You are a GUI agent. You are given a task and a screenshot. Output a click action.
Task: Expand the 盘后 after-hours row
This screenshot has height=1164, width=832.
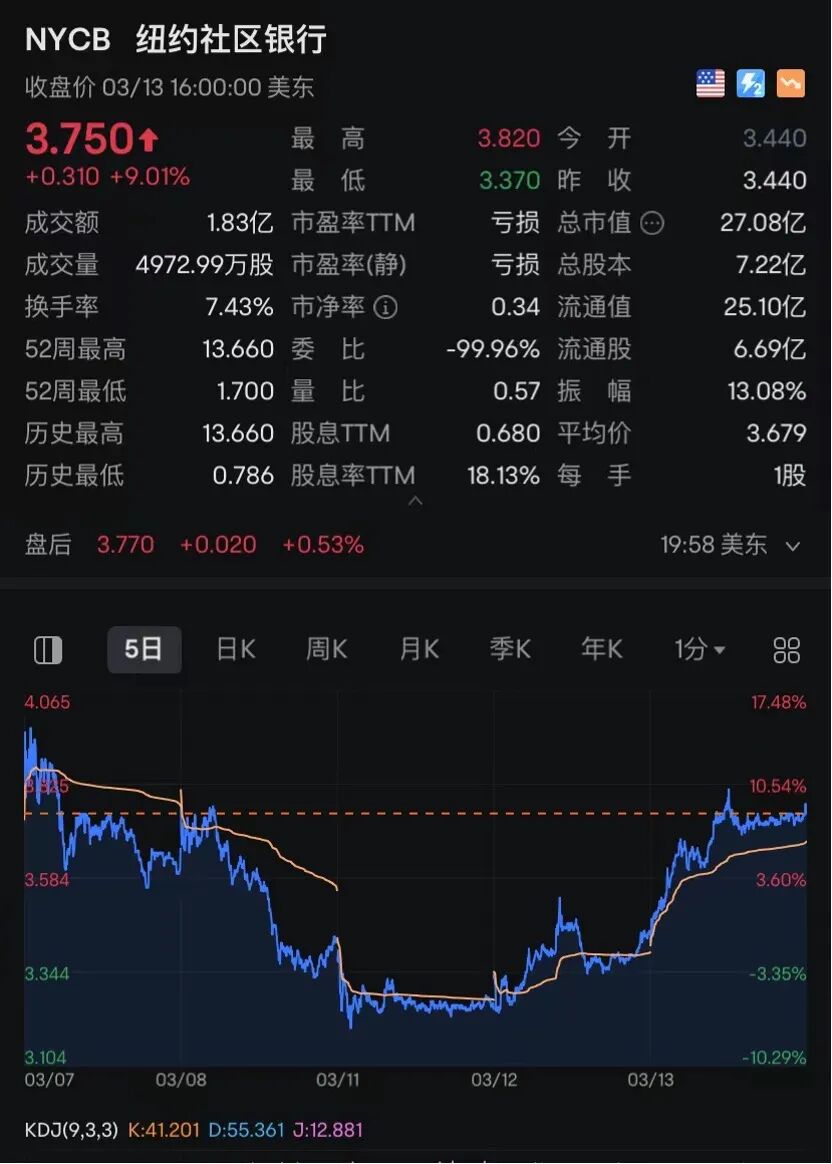coord(793,546)
